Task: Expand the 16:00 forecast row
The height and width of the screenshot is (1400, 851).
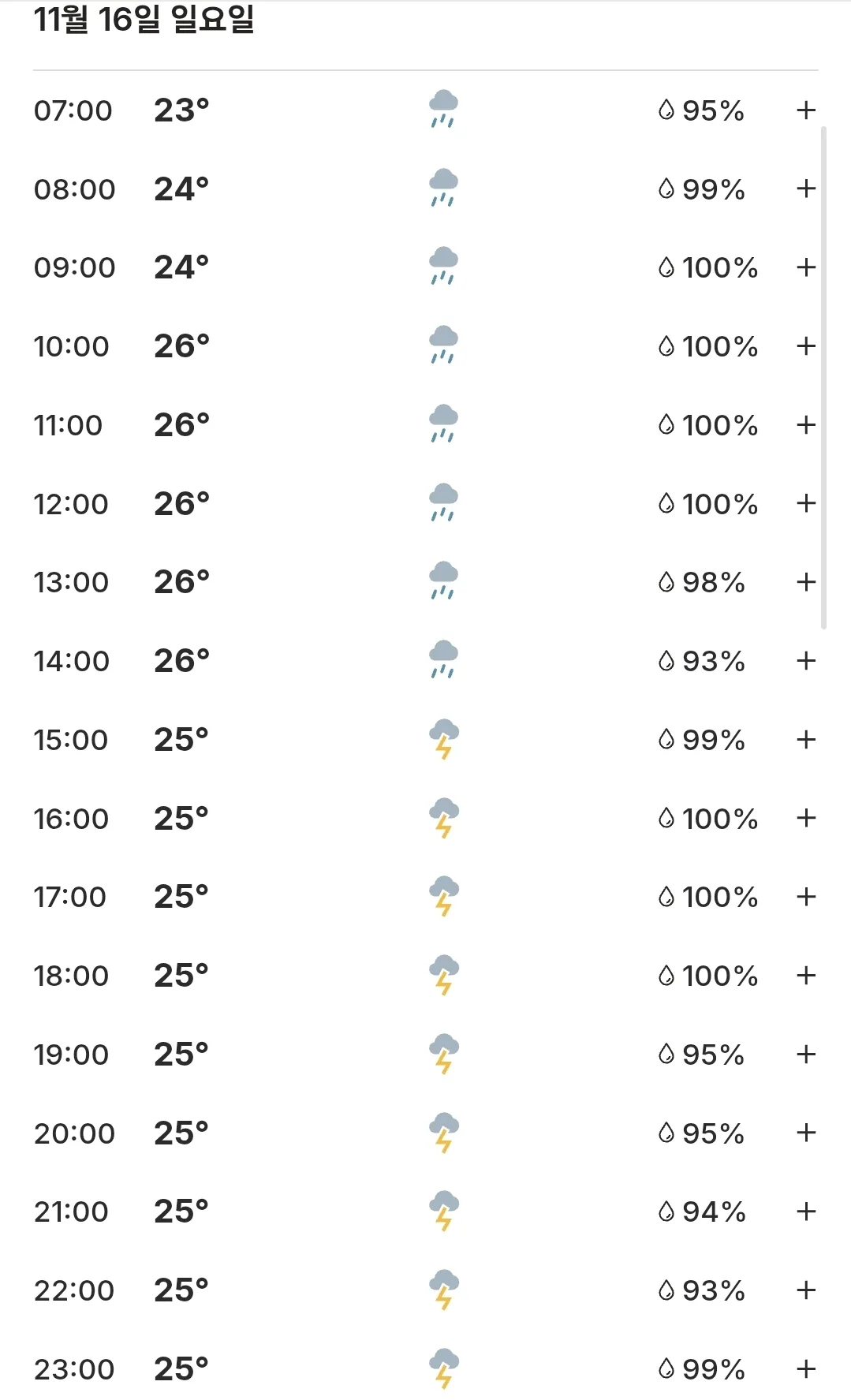Action: coord(805,818)
